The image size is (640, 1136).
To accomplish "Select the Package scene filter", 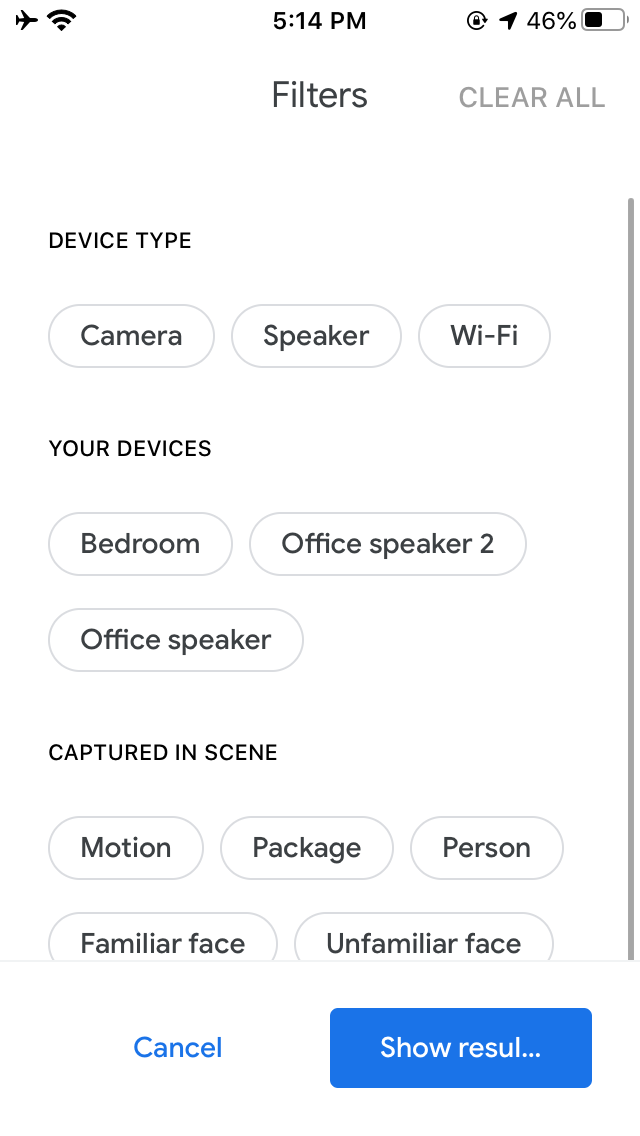I will coord(307,848).
